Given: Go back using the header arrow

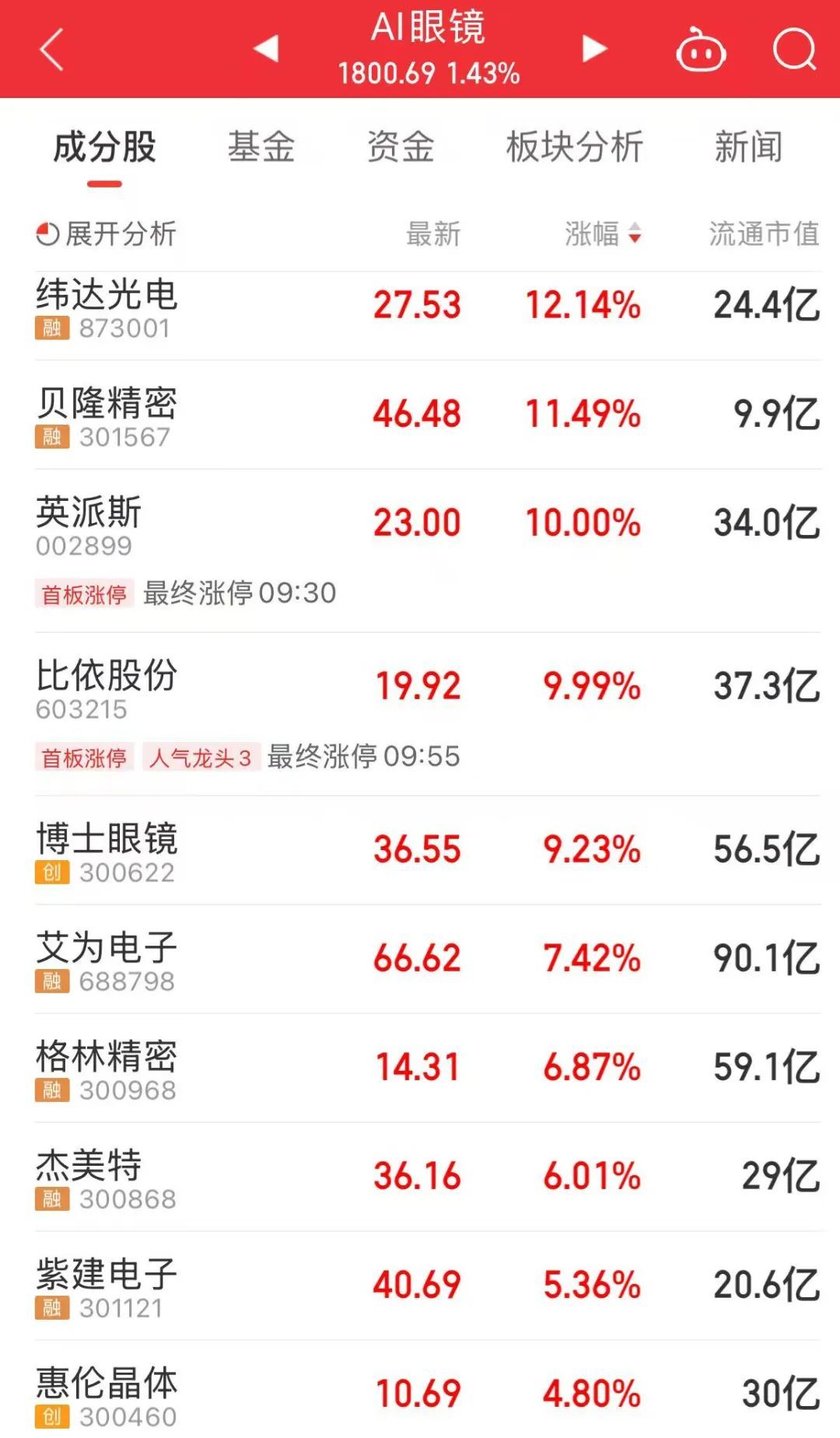Looking at the screenshot, I should point(51,50).
